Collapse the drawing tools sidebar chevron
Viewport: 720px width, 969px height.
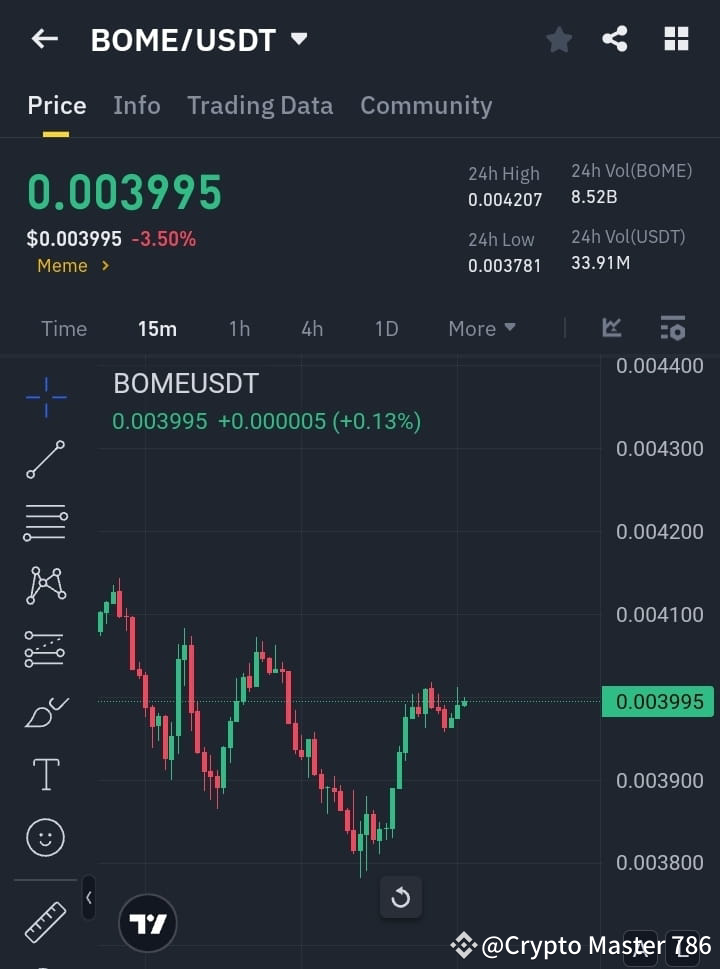[89, 898]
